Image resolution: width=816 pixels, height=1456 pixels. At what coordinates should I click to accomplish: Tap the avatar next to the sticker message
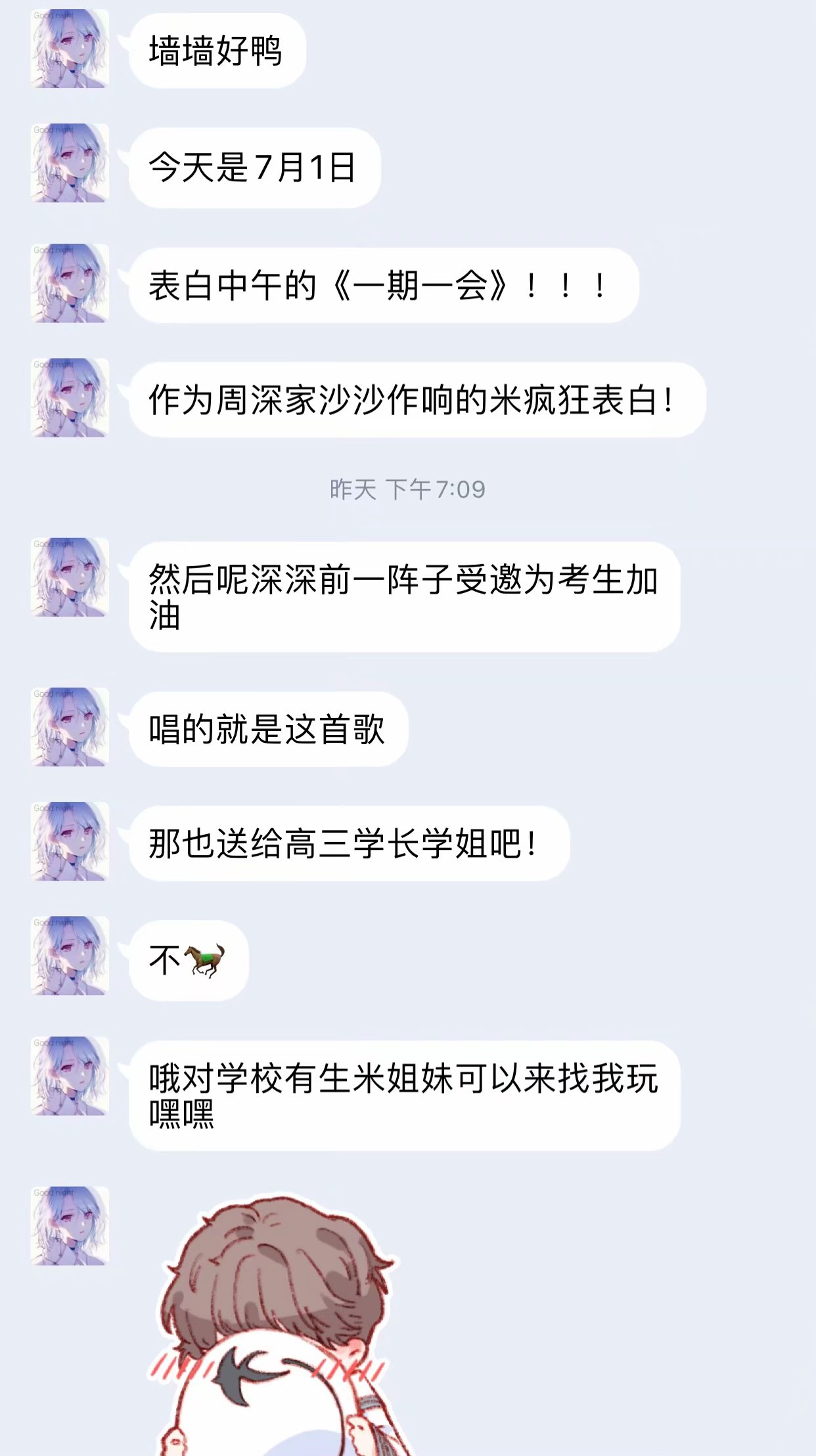70,1225
